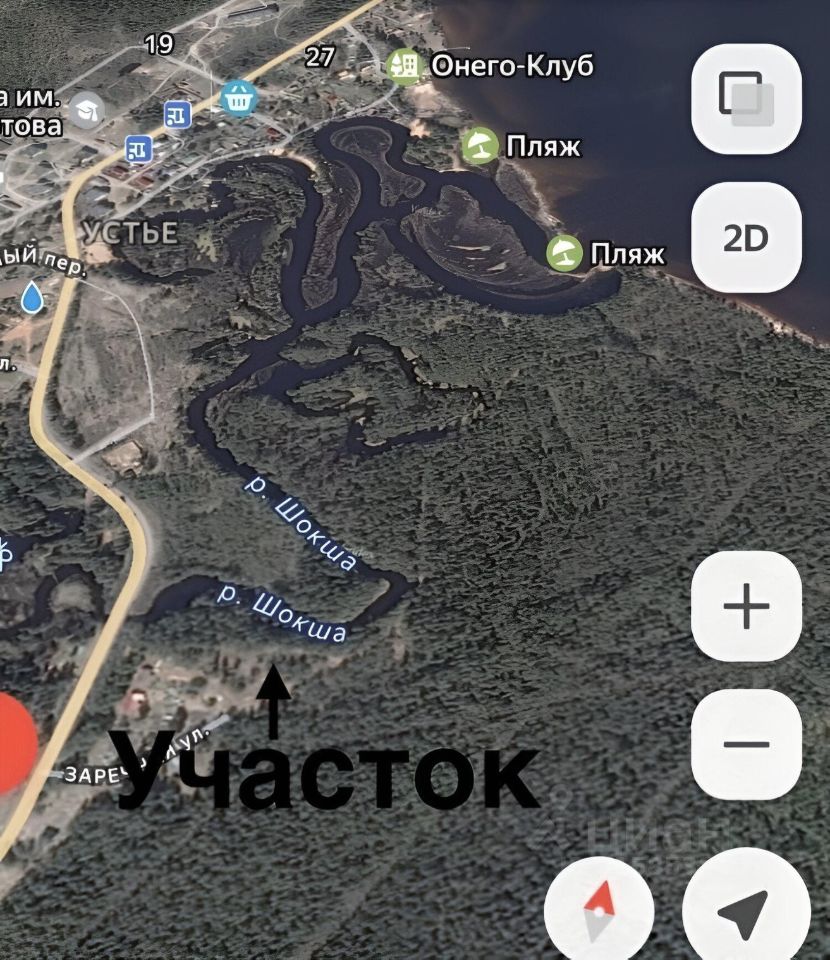Viewport: 830px width, 960px height.
Task: Open the map layers selector
Action: click(746, 98)
